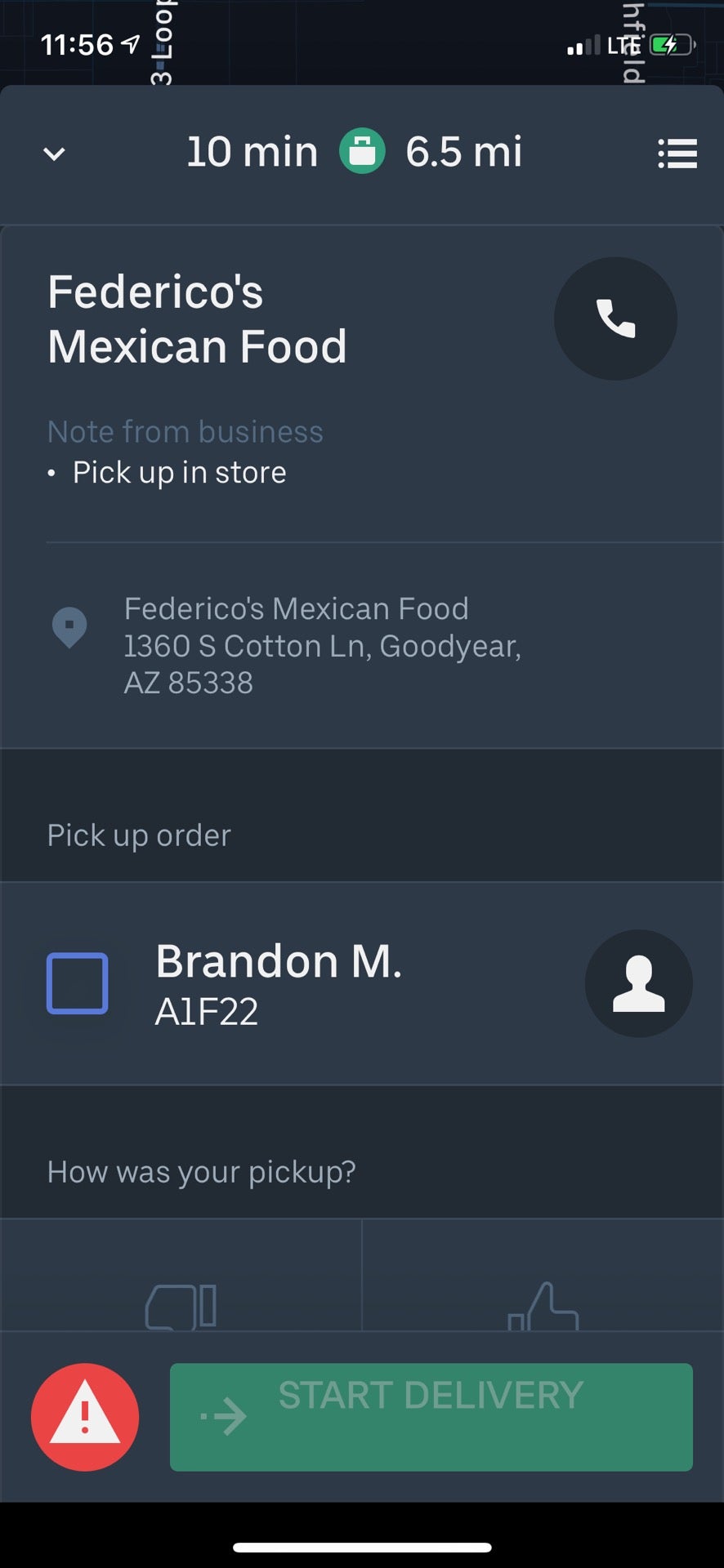This screenshot has height=1568, width=724.
Task: Expand the 10 min trip header details
Action: pos(251,152)
